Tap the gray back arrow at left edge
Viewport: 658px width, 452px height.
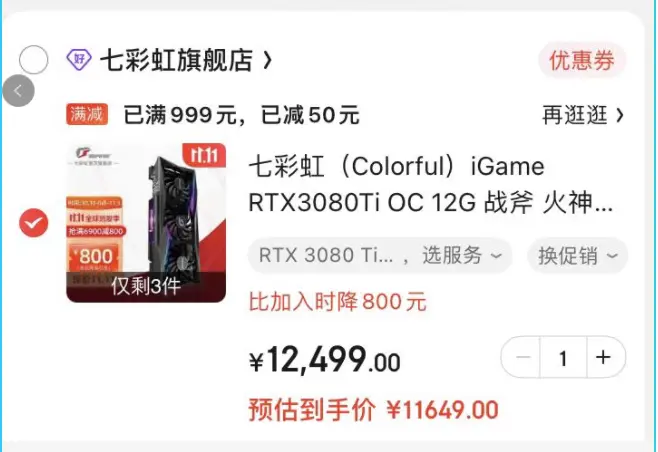click(17, 91)
